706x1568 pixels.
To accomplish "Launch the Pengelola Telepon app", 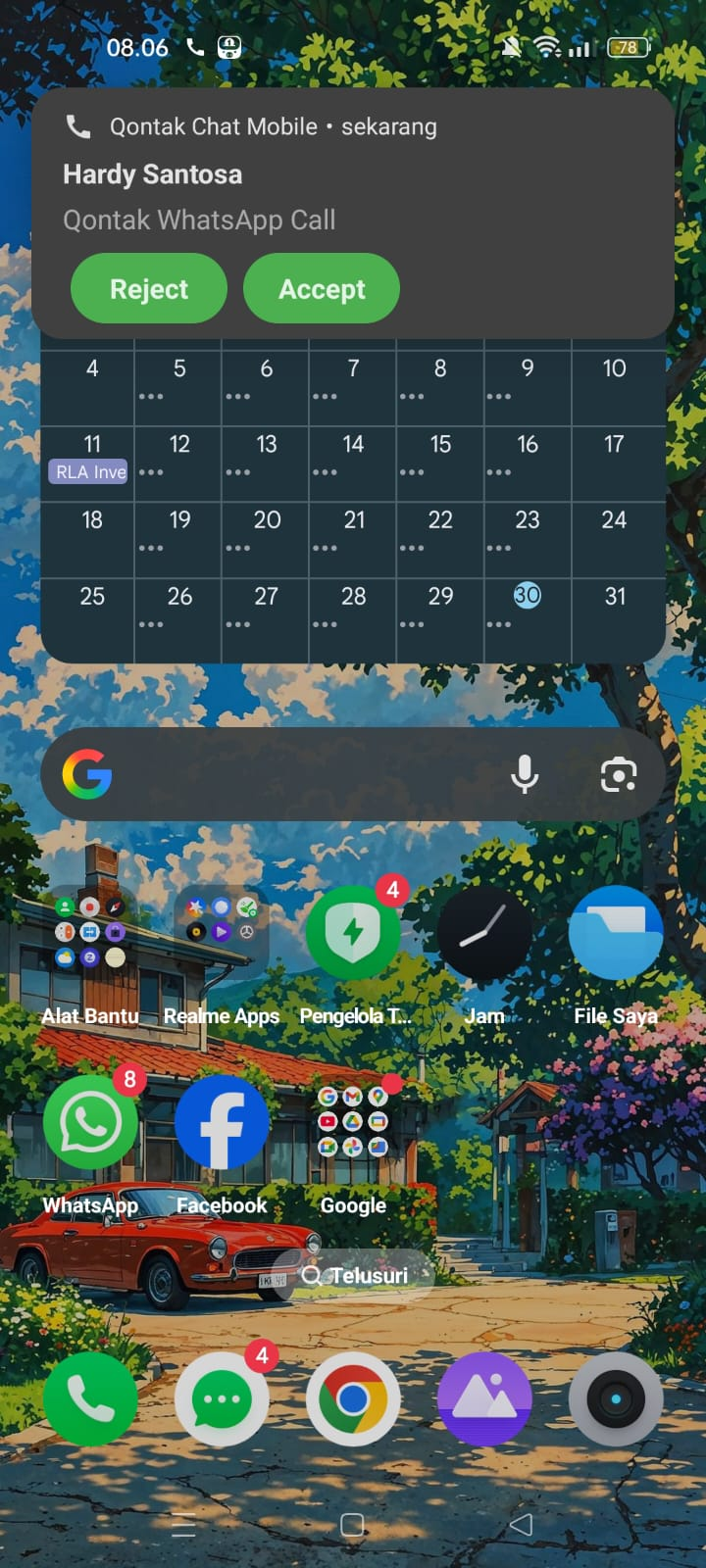I will (353, 933).
